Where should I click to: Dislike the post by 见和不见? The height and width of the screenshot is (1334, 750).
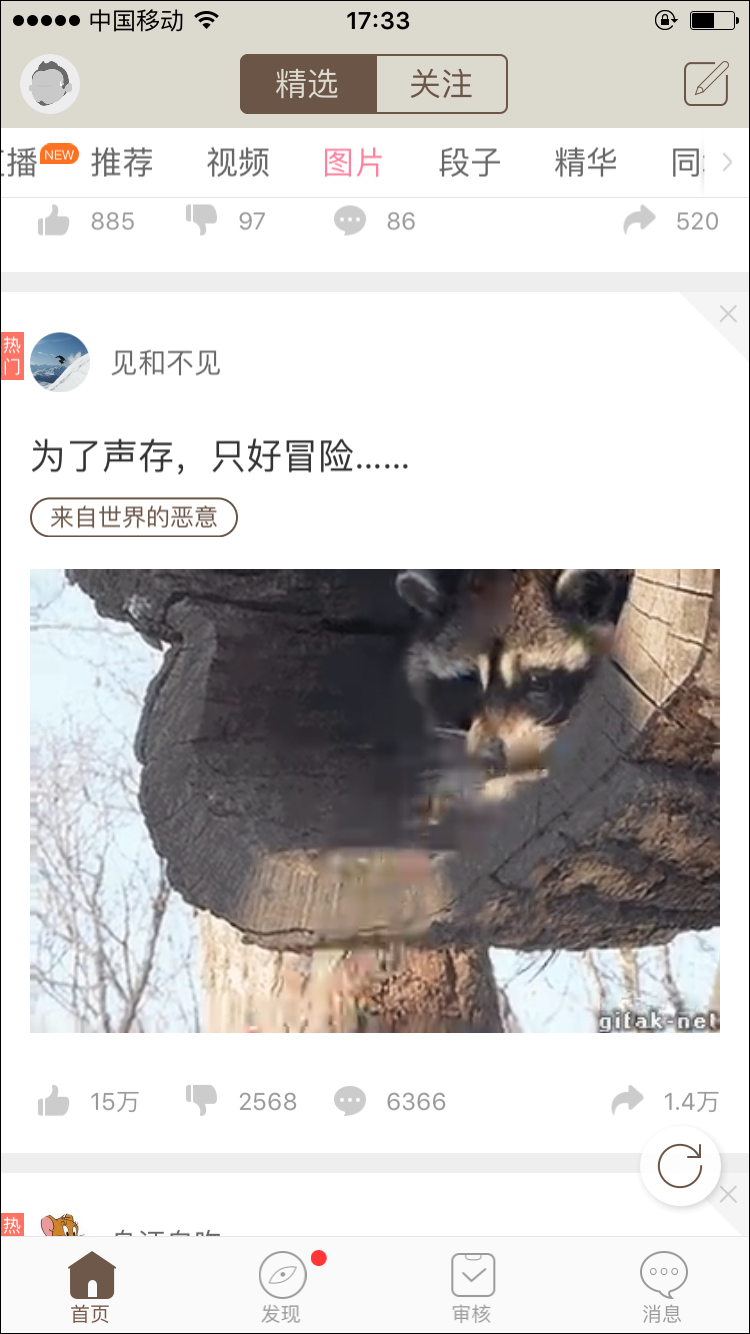202,1100
